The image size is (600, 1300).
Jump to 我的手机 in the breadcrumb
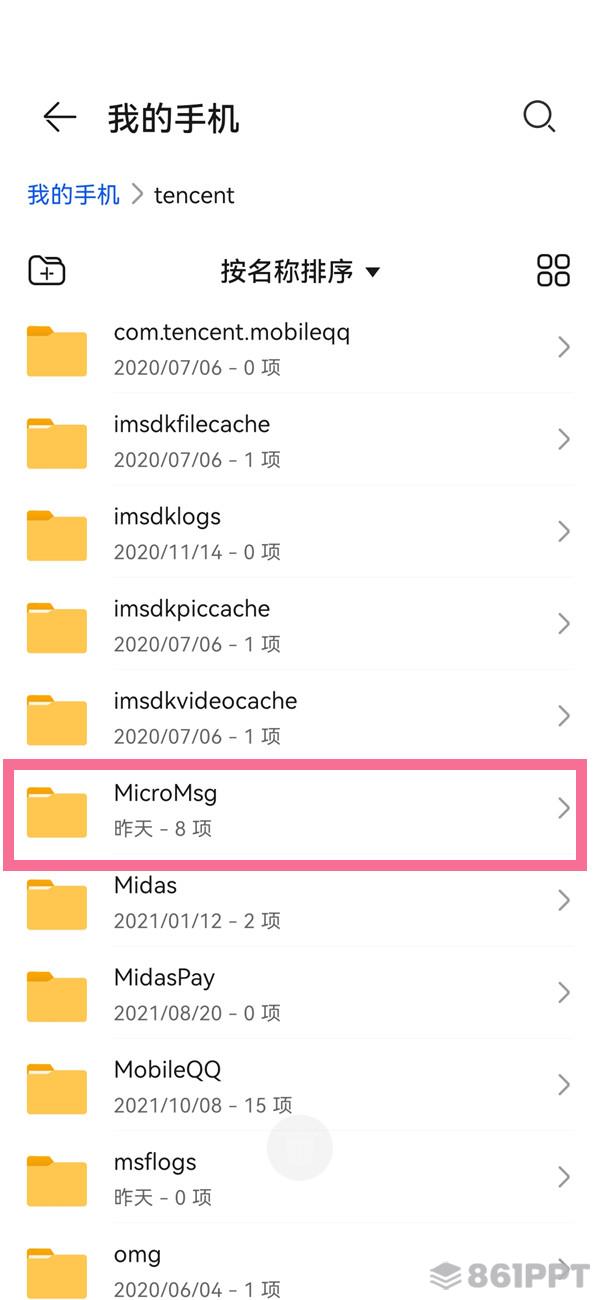tap(73, 194)
